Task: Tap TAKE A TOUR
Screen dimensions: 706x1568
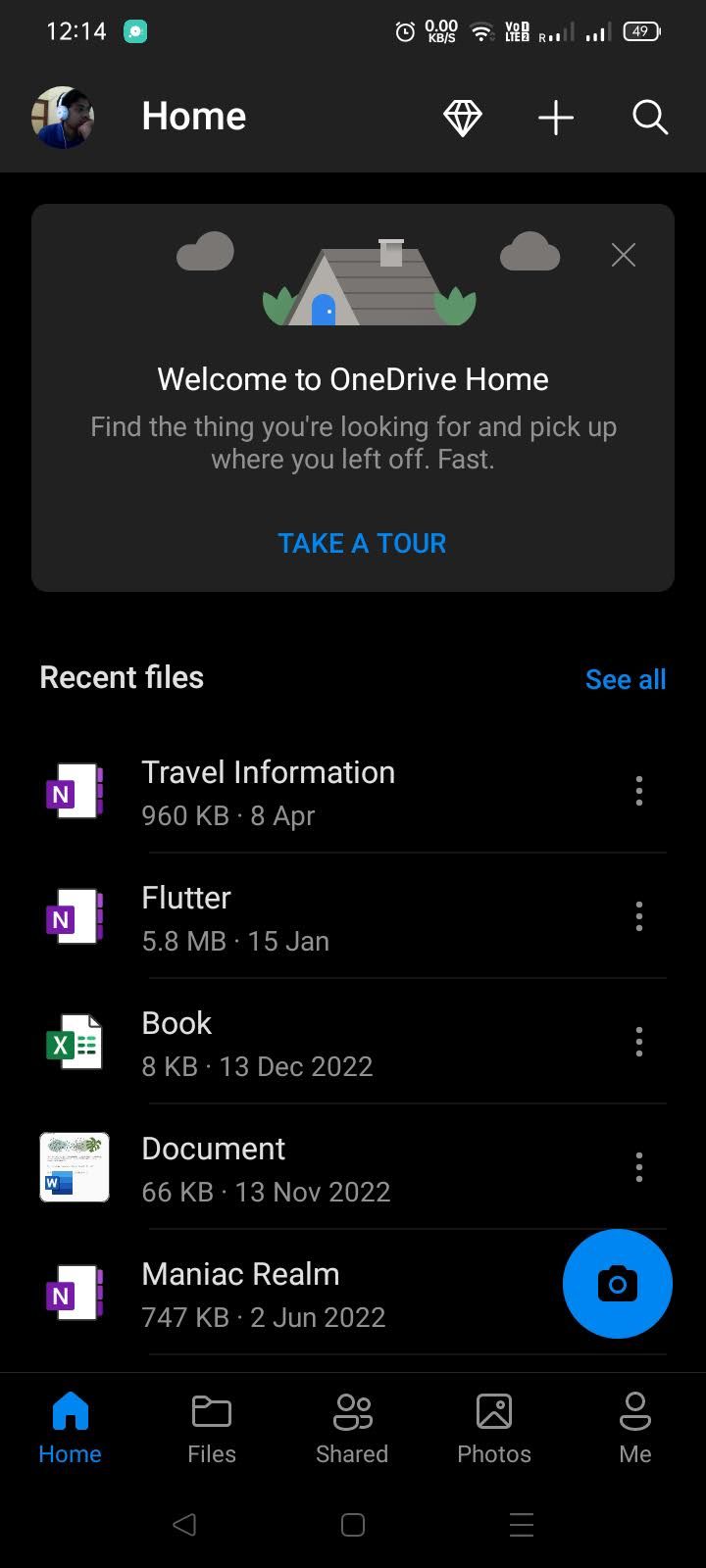Action: pos(361,543)
